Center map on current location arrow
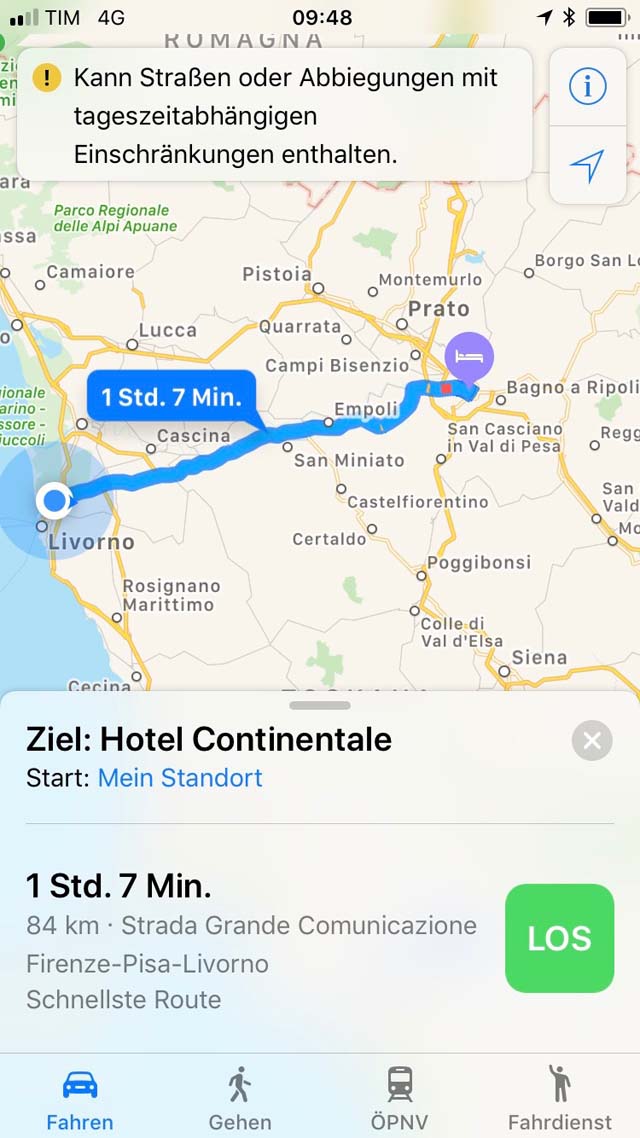The height and width of the screenshot is (1138, 640). [x=587, y=166]
